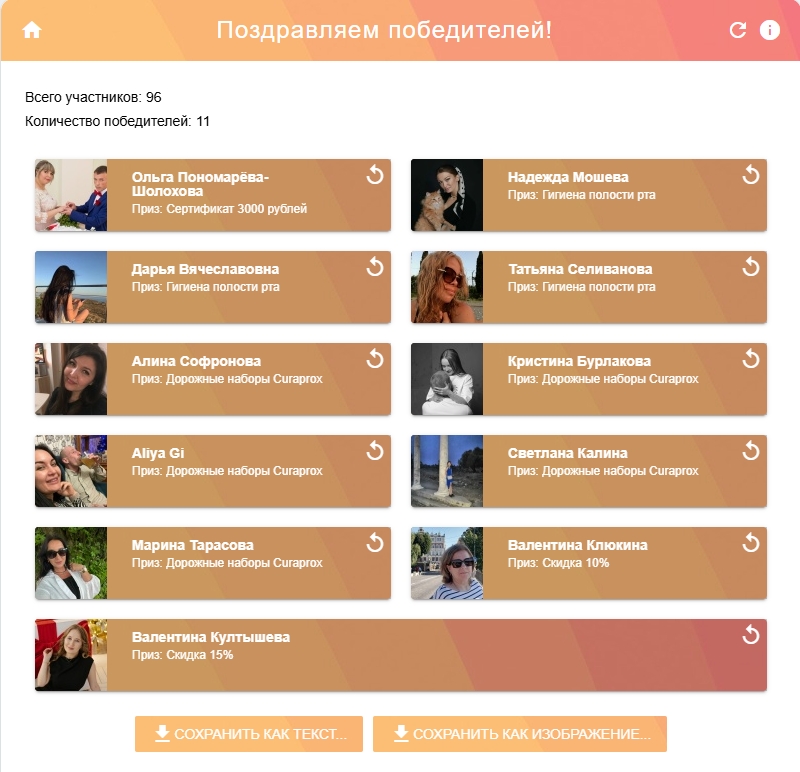
Task: Open the info icon in the header
Action: [770, 30]
